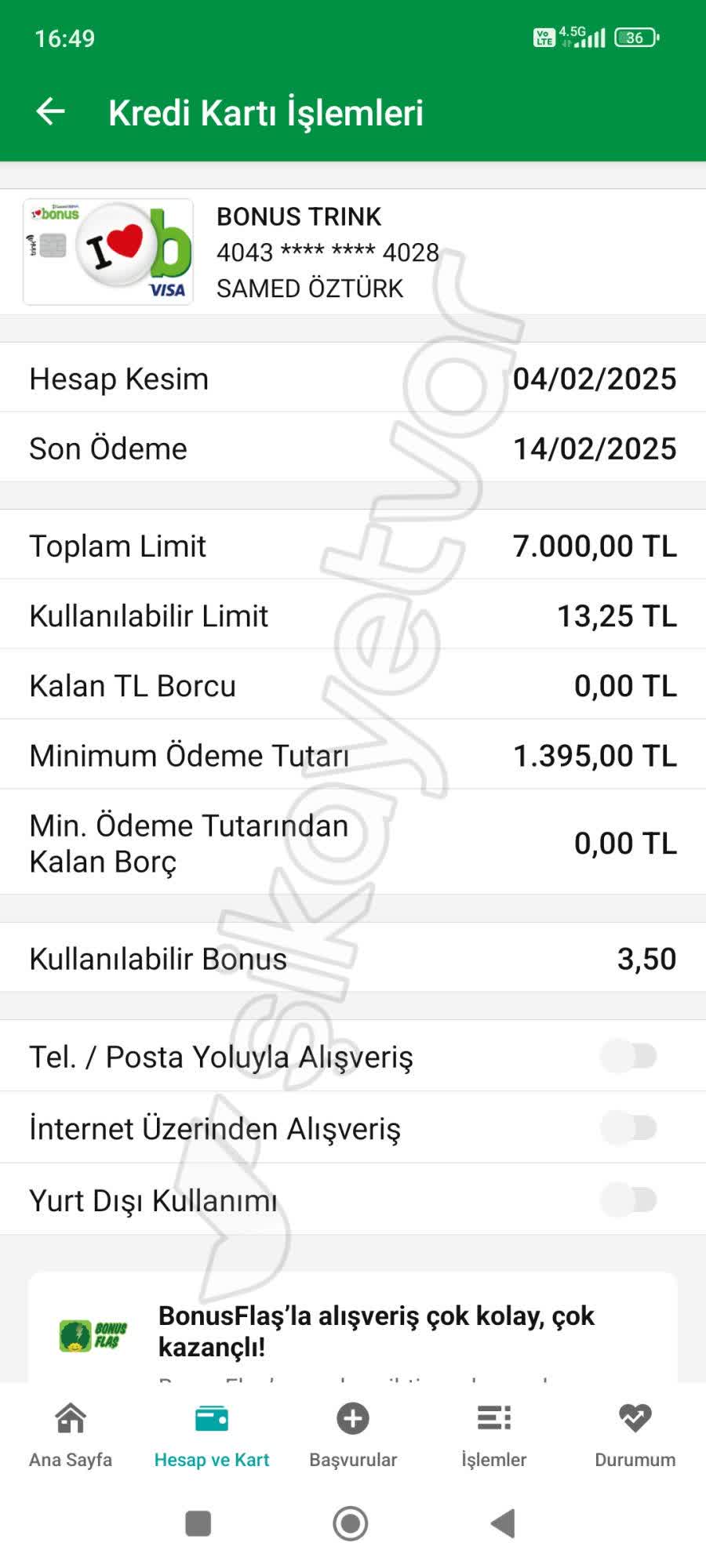Expand the Kullanılabilir Bonus section
This screenshot has height=1568, width=706.
(x=353, y=958)
